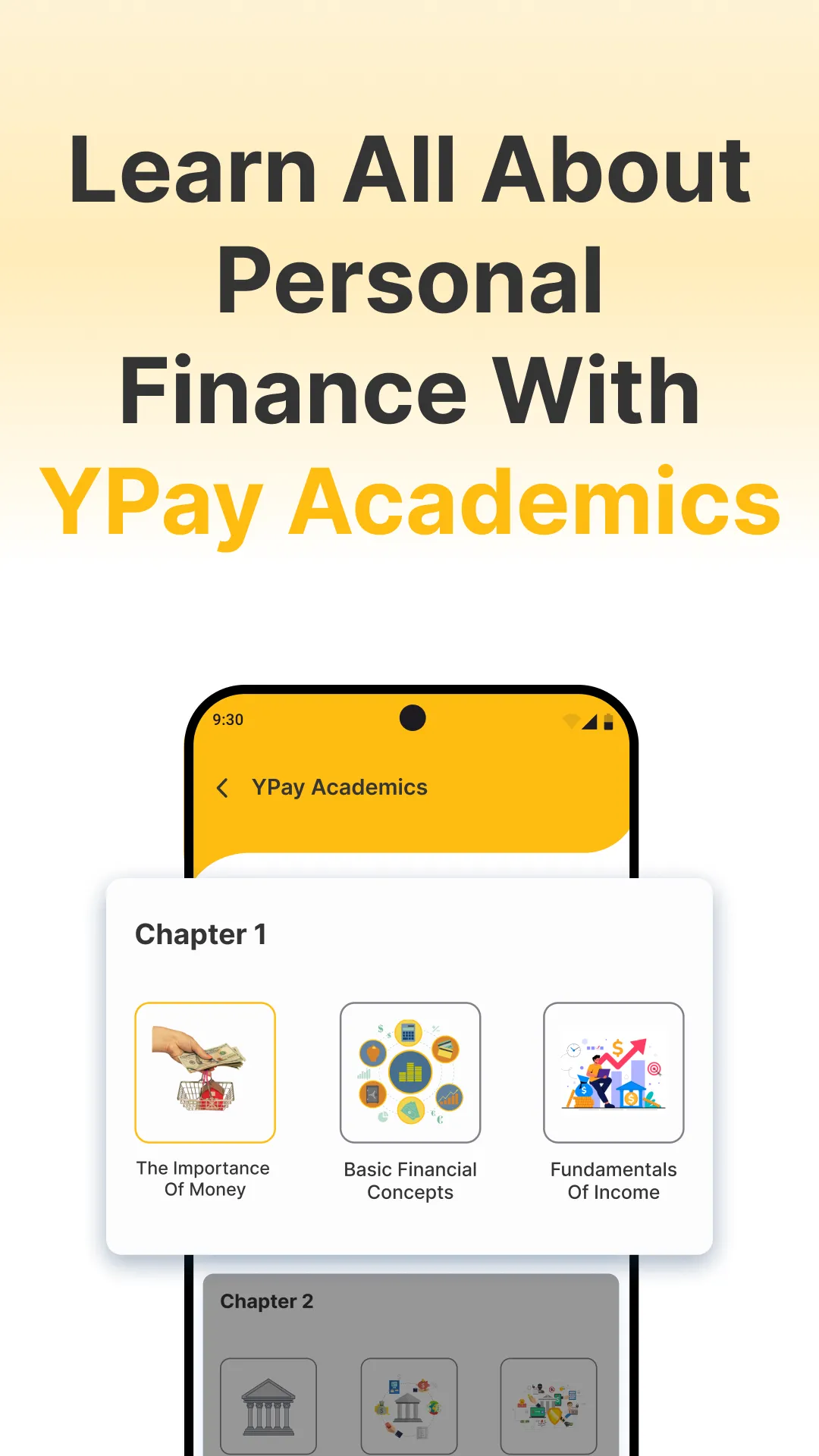Viewport: 819px width, 1456px height.
Task: Collapse the Chapter 1 section
Action: 200,934
